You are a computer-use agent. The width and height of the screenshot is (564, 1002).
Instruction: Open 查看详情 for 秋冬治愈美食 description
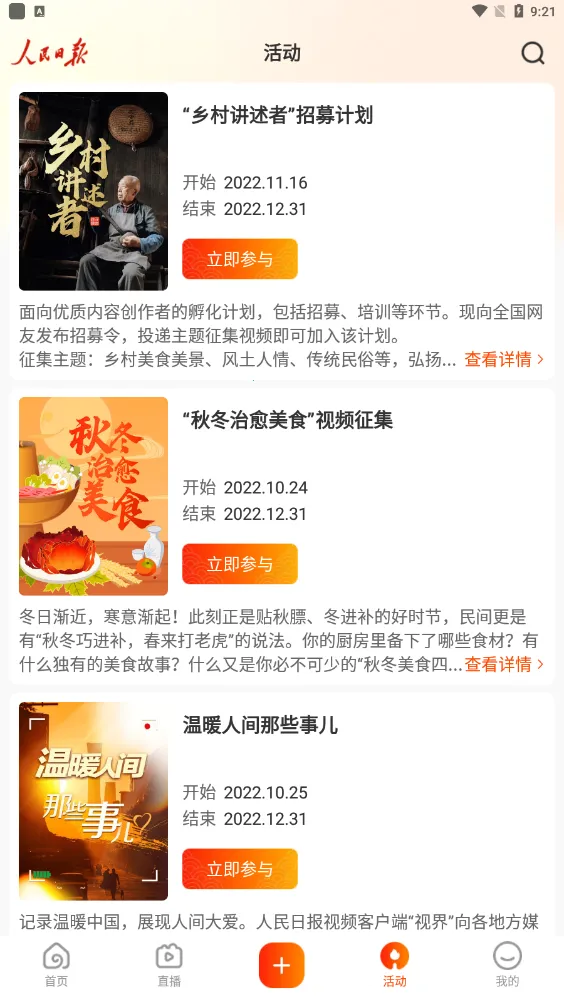point(504,664)
